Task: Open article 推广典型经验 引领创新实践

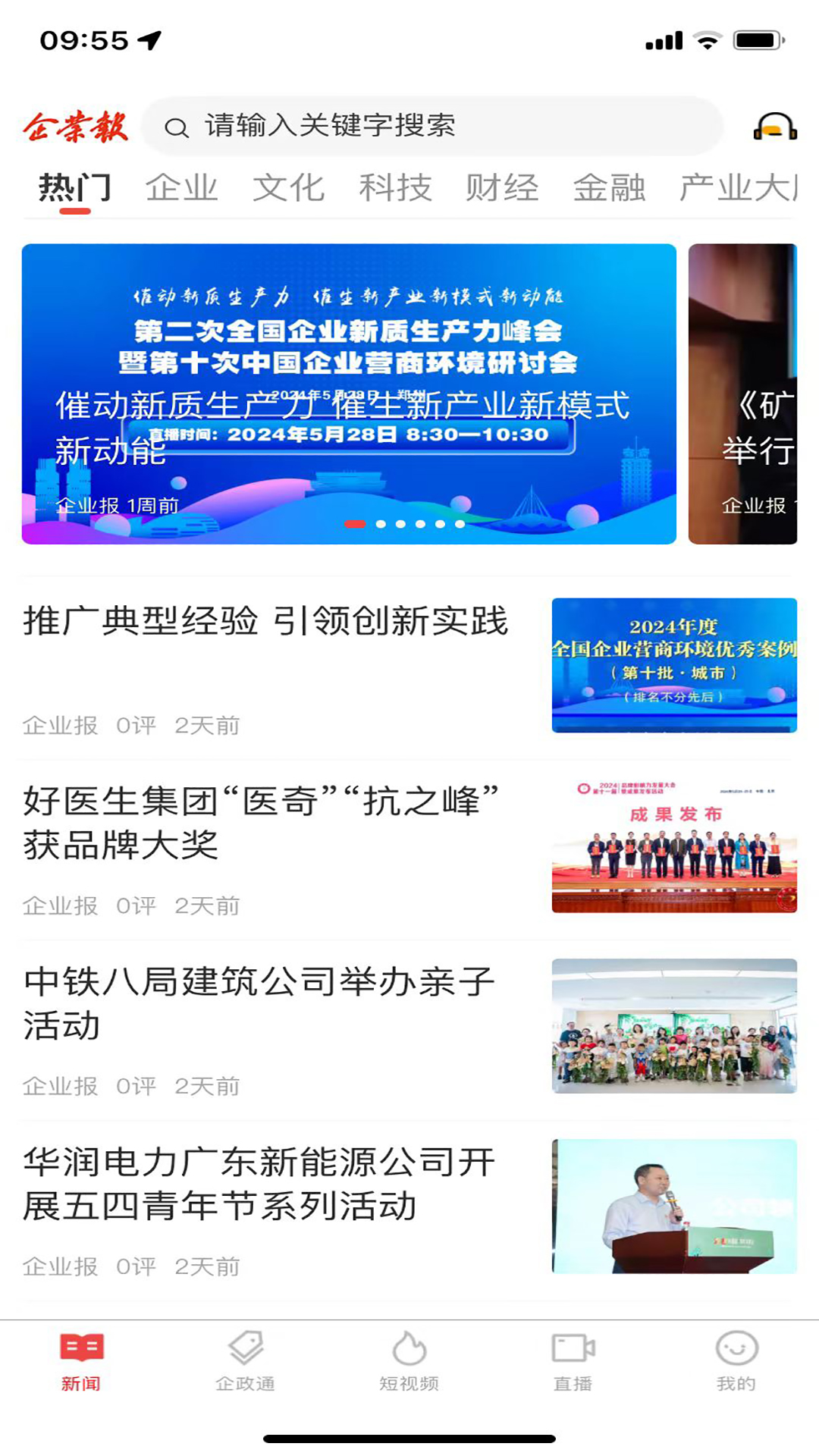Action: pos(265,622)
